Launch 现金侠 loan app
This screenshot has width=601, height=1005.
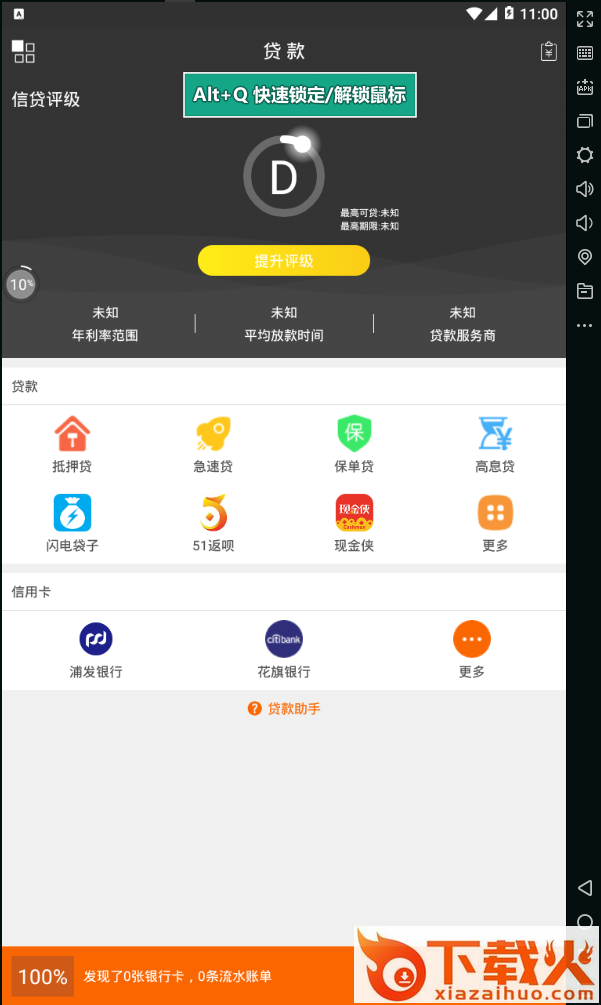click(x=354, y=523)
